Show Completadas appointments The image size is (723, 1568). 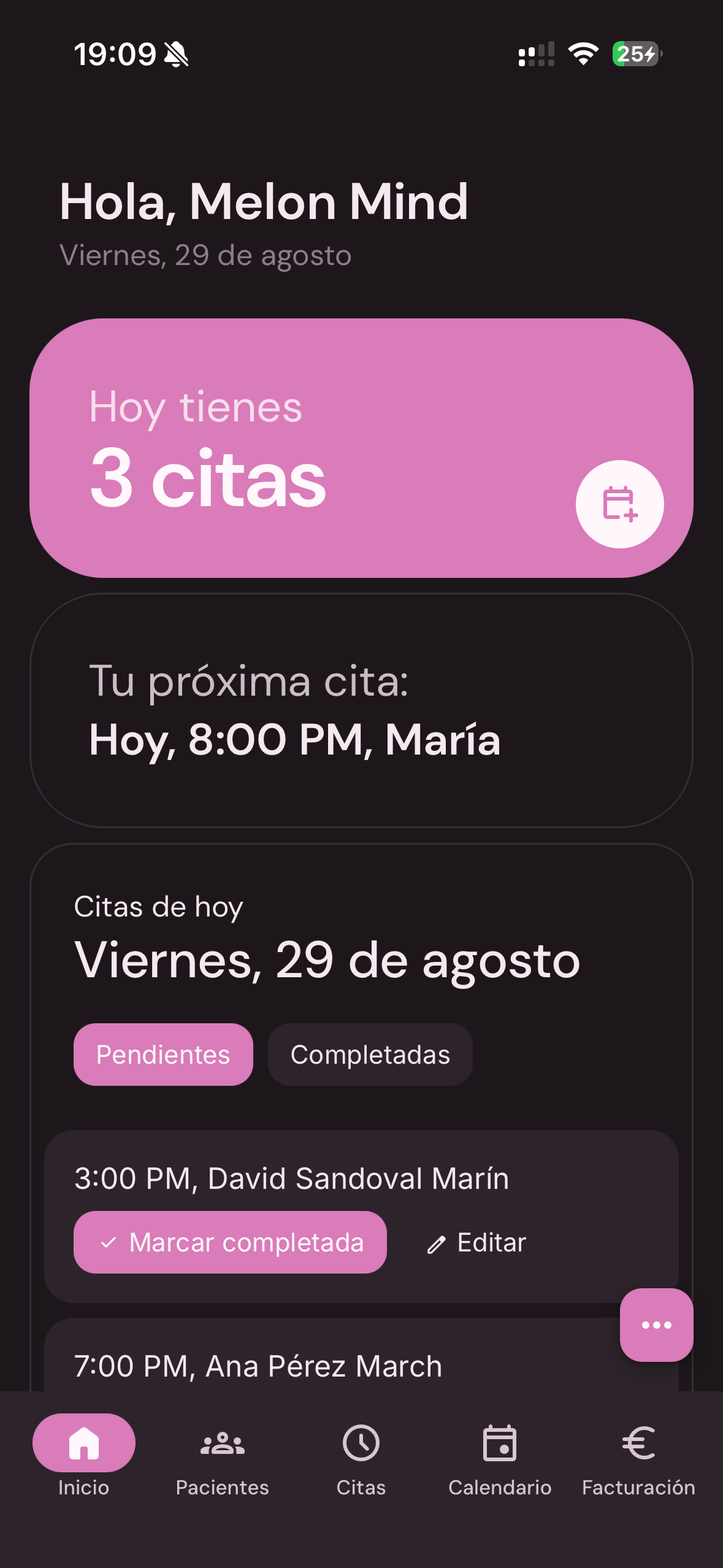370,1055
